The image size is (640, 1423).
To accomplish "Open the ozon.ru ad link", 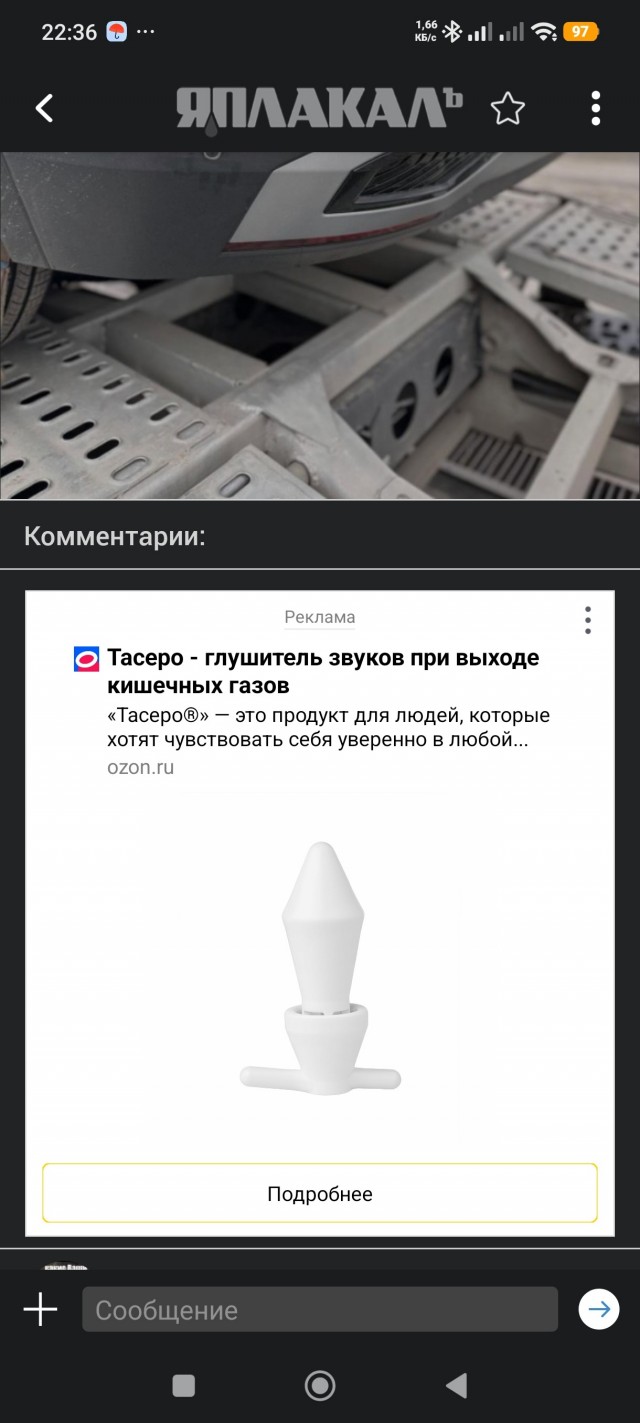I will tap(140, 768).
